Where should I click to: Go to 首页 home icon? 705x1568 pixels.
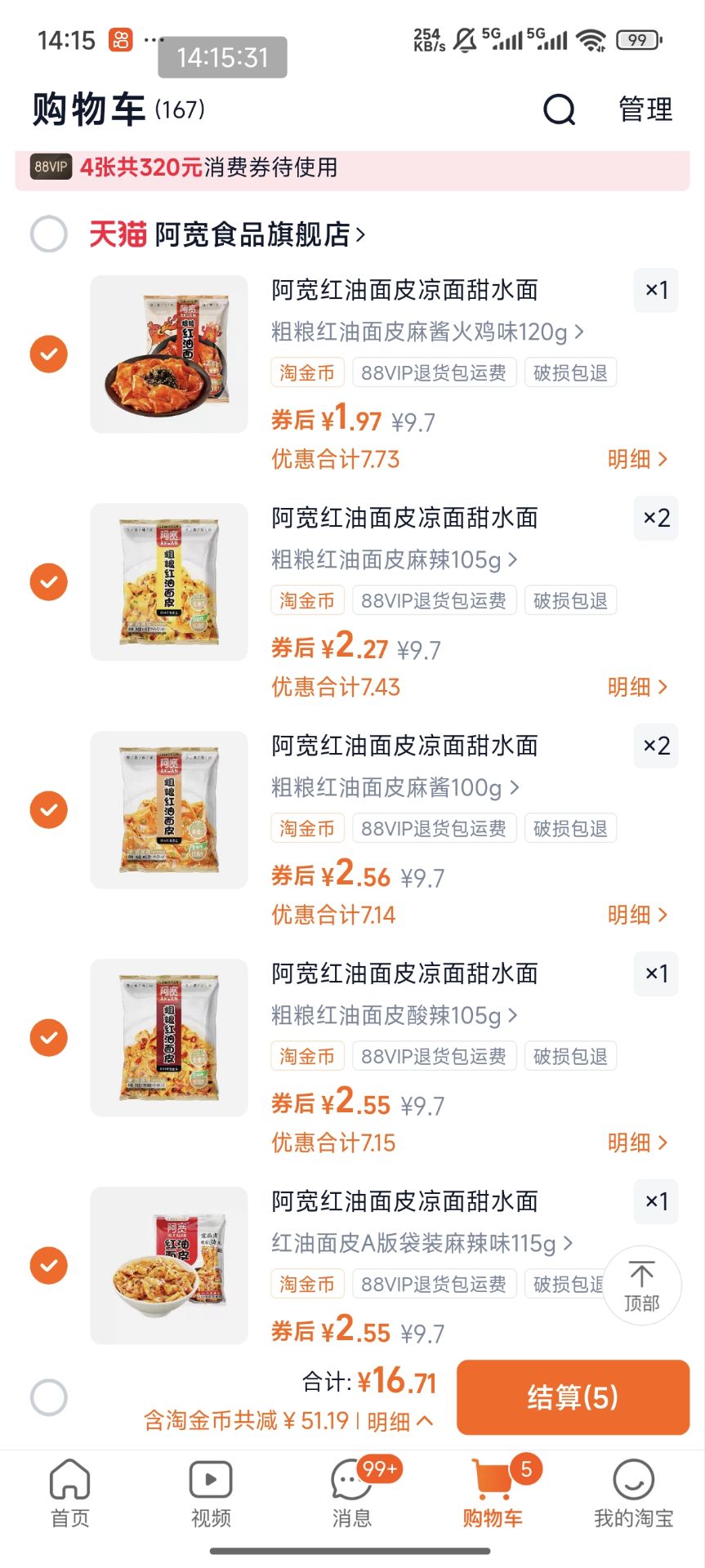click(69, 1491)
